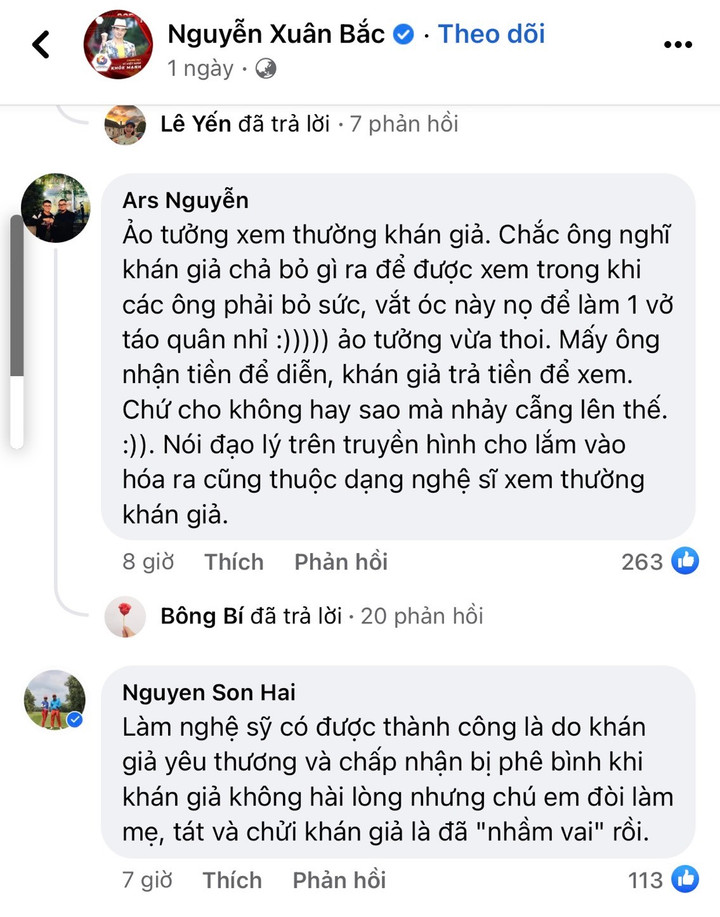Like Ars Nguyễn's comment with Thích
The height and width of the screenshot is (917, 720).
[x=234, y=562]
